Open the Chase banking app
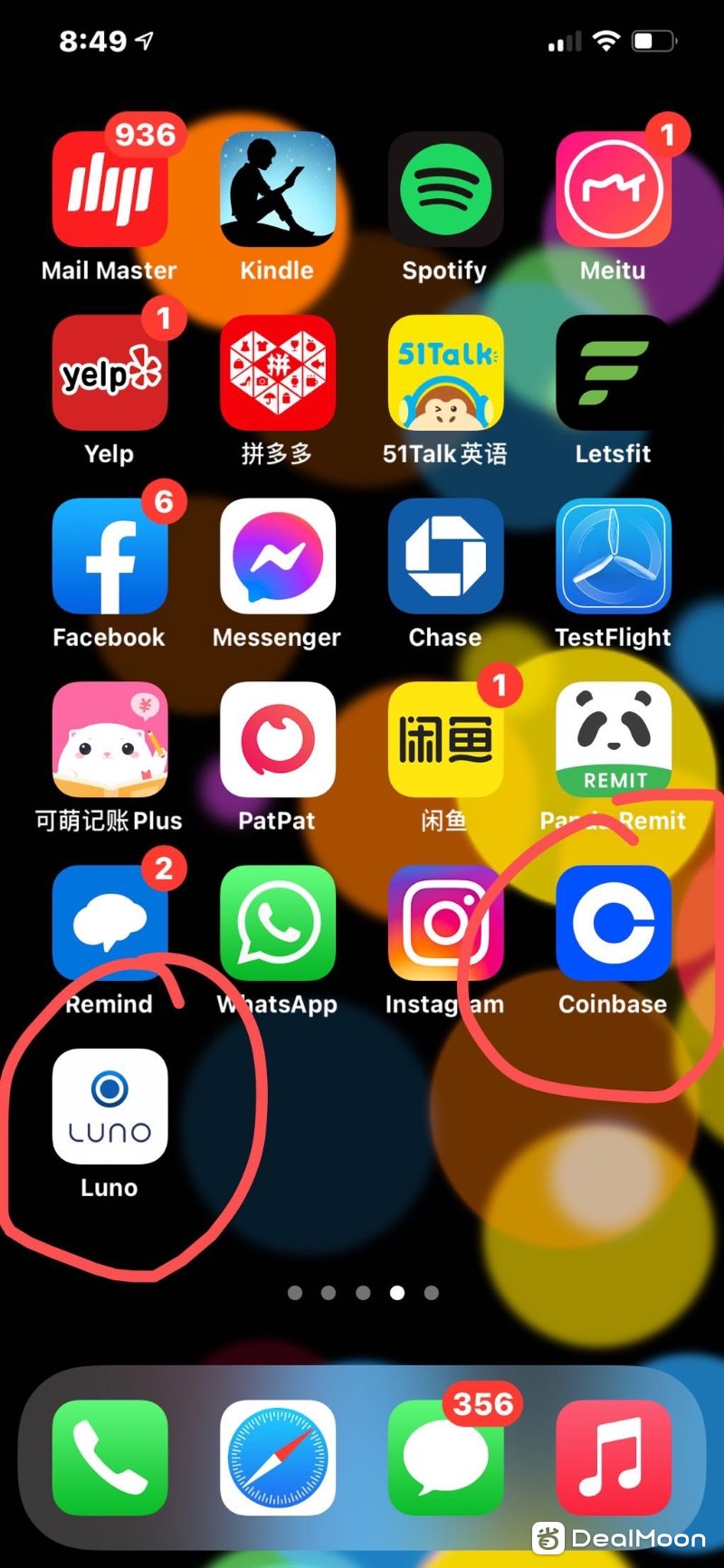This screenshot has width=724, height=1568. (x=444, y=556)
